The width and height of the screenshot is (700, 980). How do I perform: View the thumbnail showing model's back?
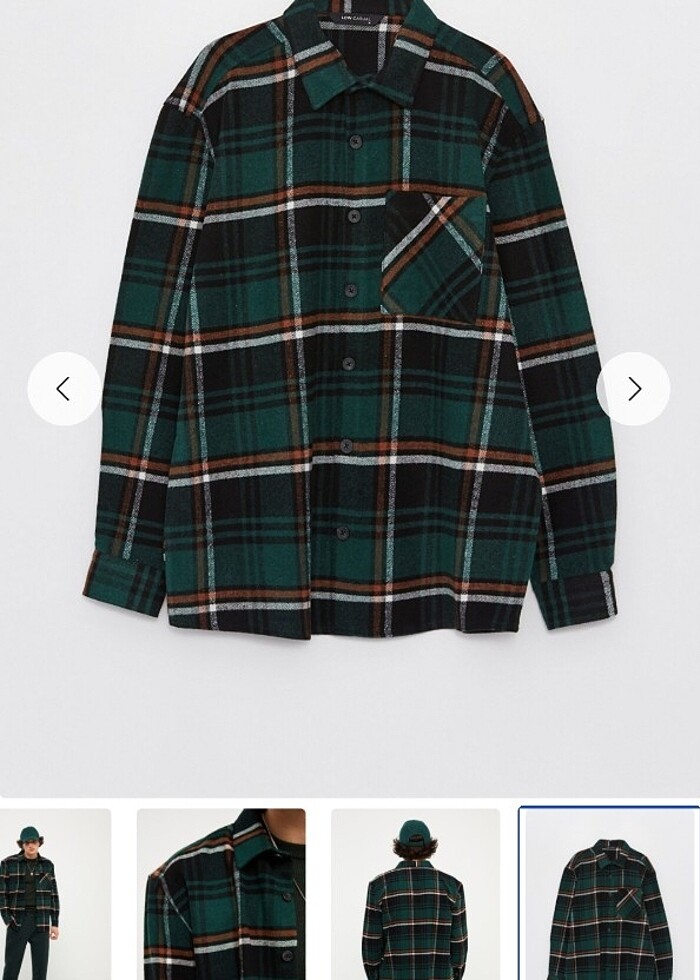point(415,894)
